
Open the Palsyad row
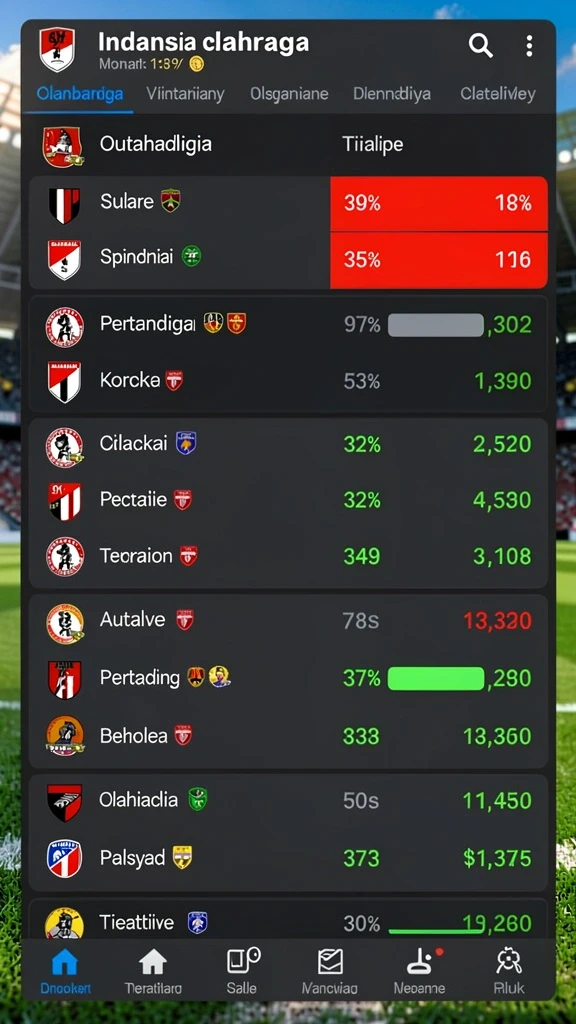pyautogui.click(x=288, y=859)
